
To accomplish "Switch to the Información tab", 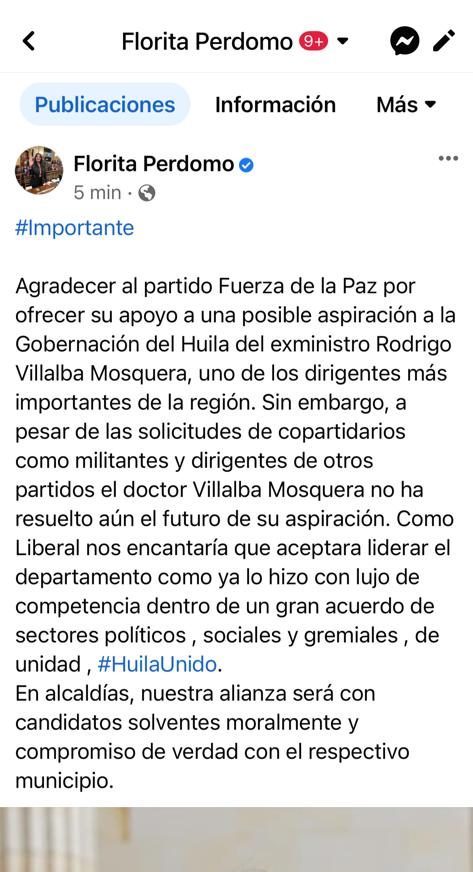I will (x=275, y=105).
